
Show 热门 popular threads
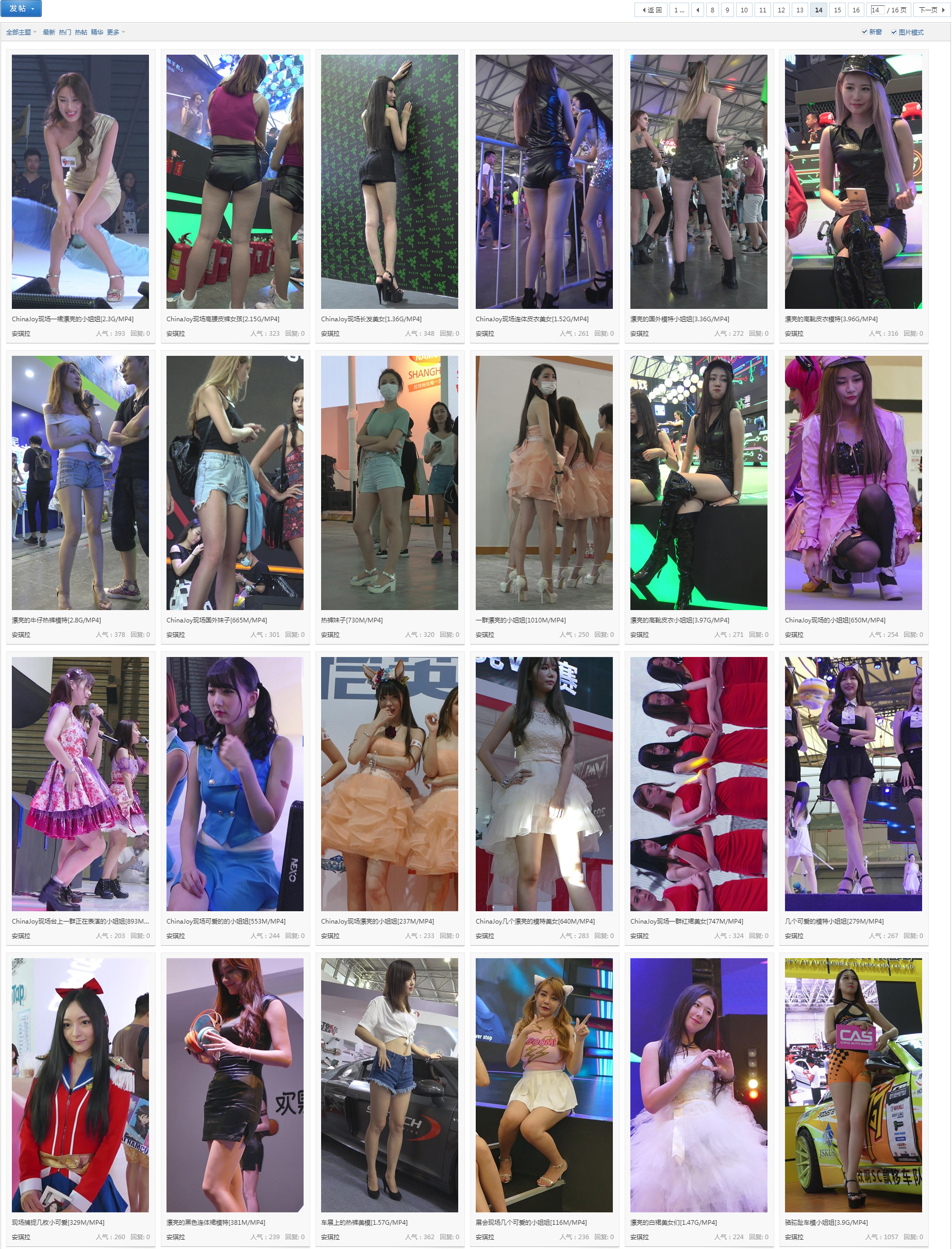click(64, 32)
